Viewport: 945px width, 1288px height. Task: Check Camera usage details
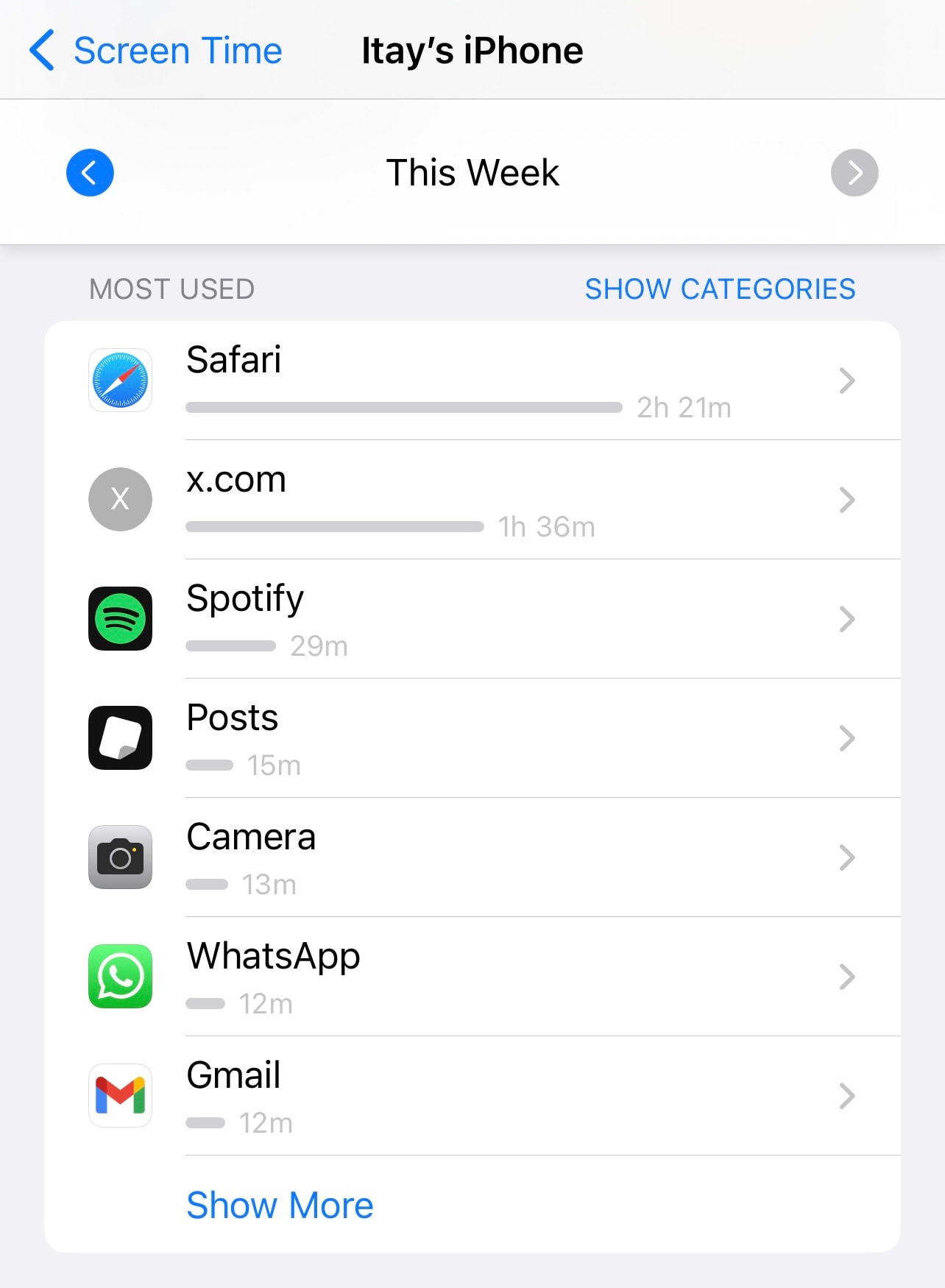471,857
